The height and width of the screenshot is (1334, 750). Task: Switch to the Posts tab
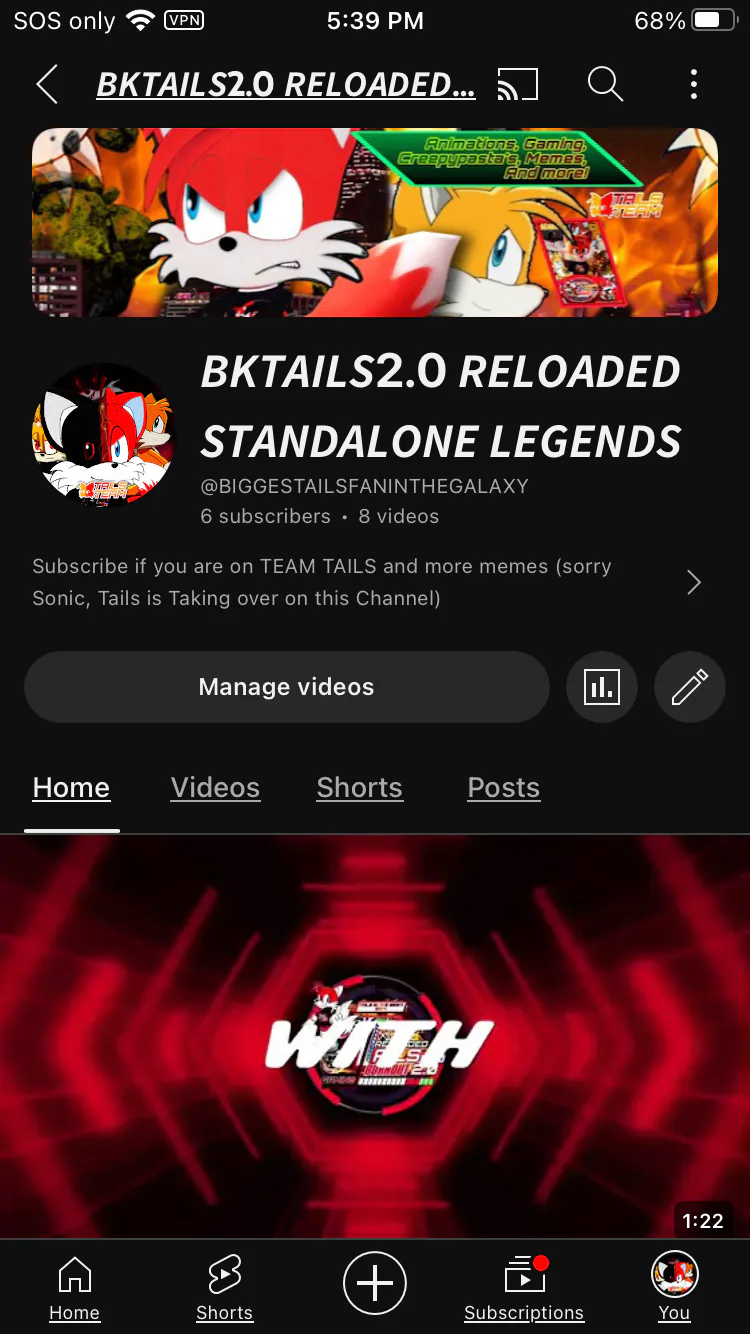tap(503, 788)
